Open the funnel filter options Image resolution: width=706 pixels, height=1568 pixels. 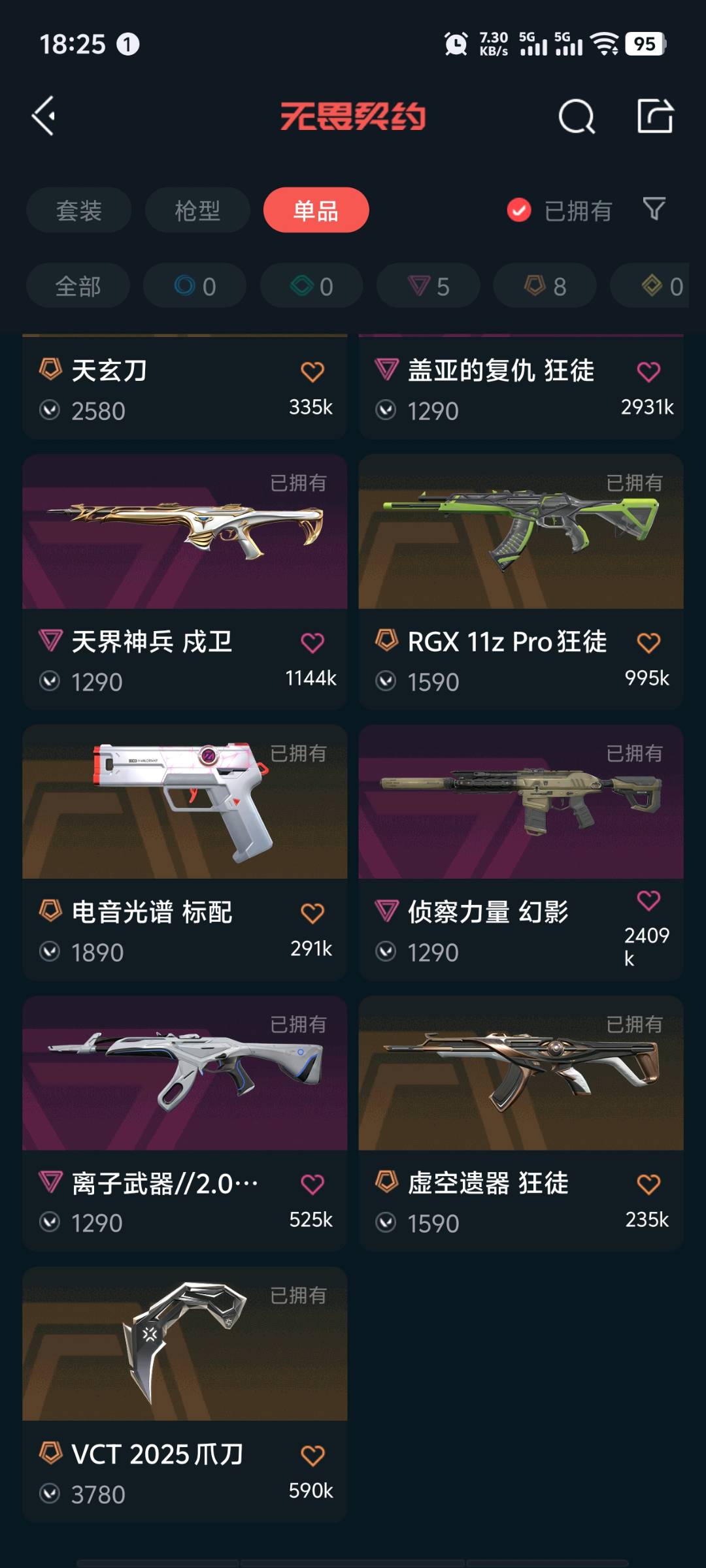click(654, 209)
